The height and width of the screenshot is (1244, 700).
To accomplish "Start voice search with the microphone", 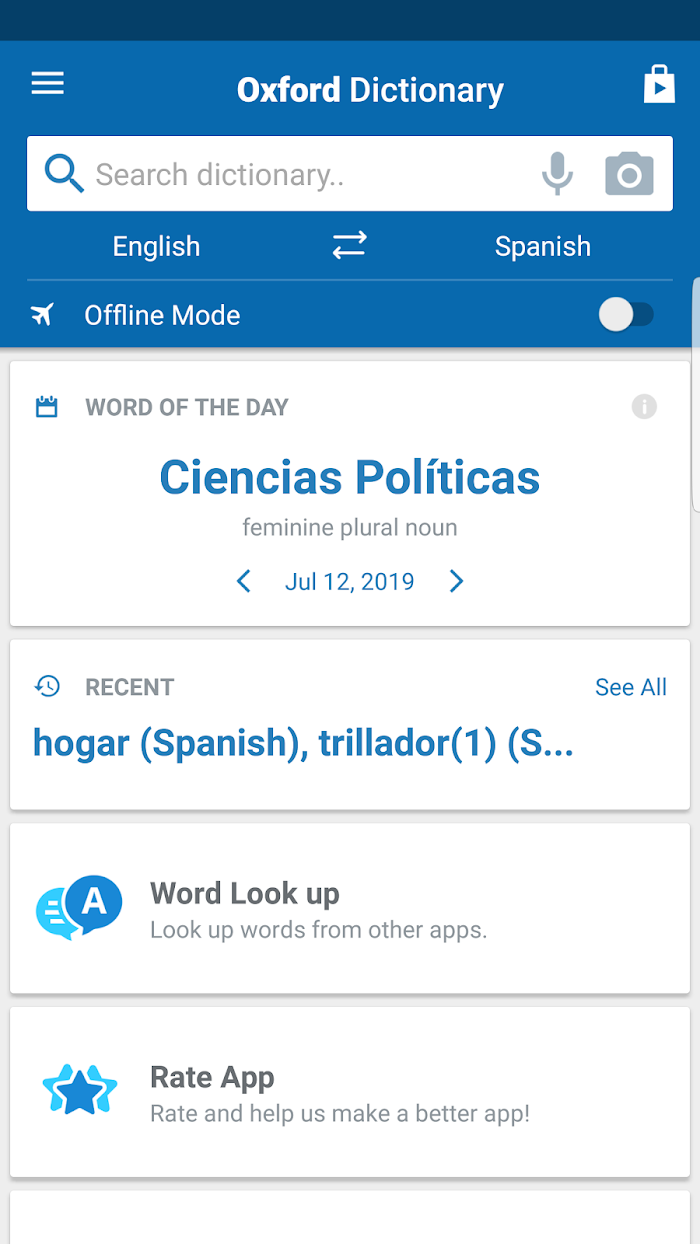I will click(557, 174).
